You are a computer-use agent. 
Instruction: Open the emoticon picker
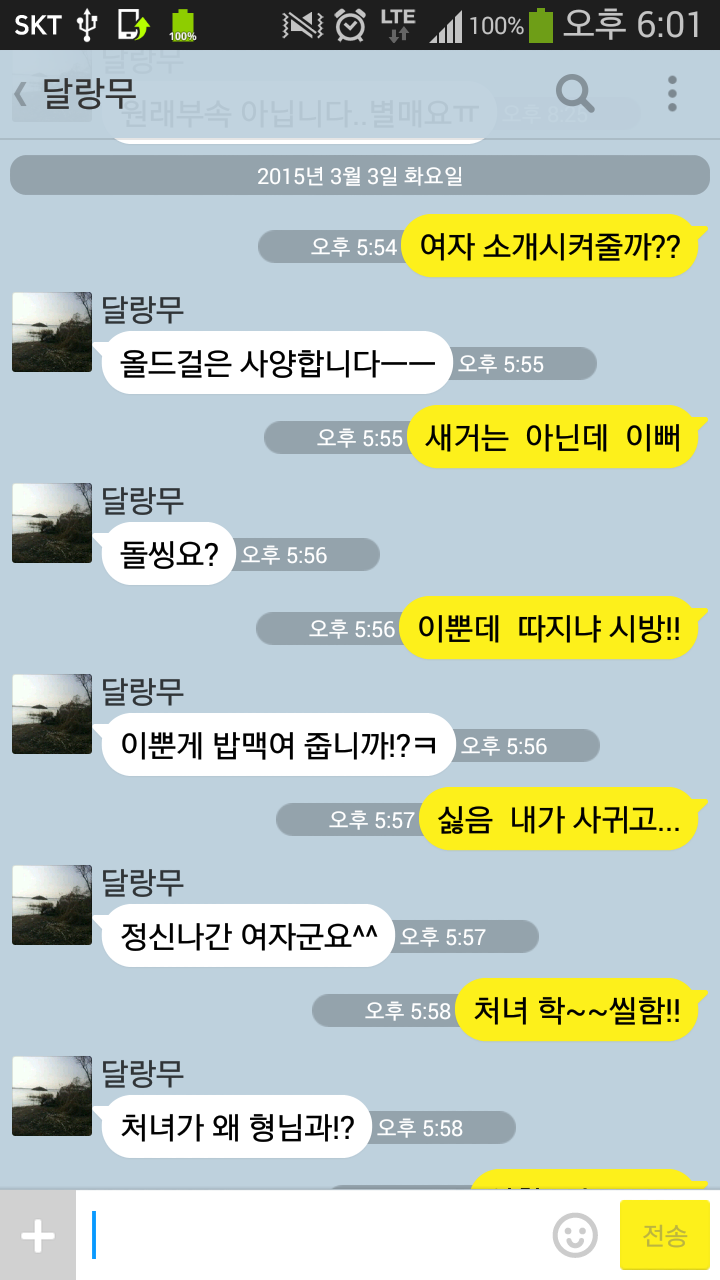(576, 1236)
